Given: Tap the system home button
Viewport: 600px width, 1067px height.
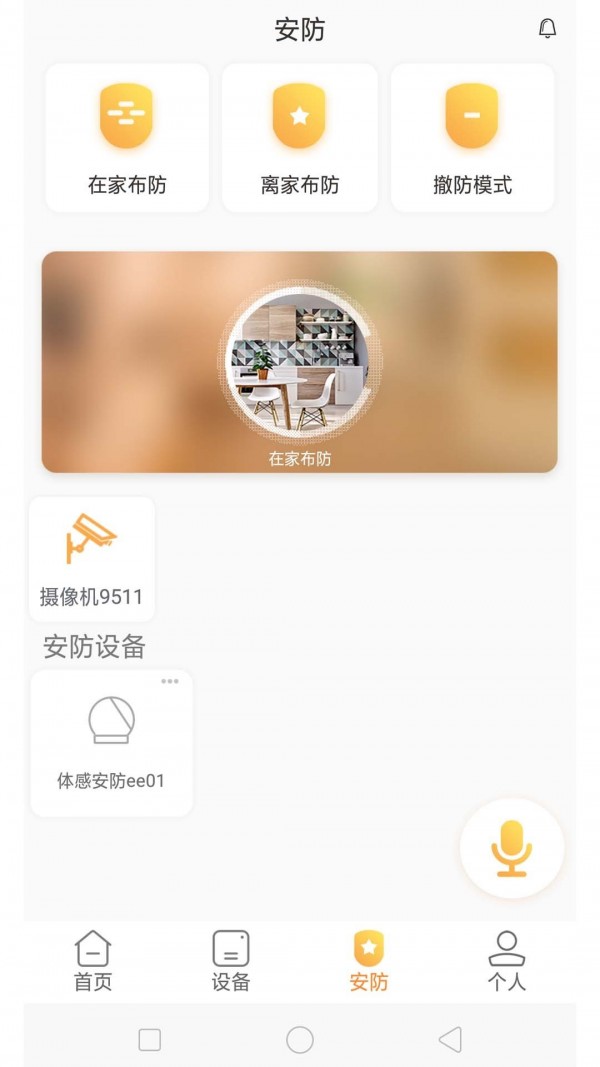Looking at the screenshot, I should 300,1039.
